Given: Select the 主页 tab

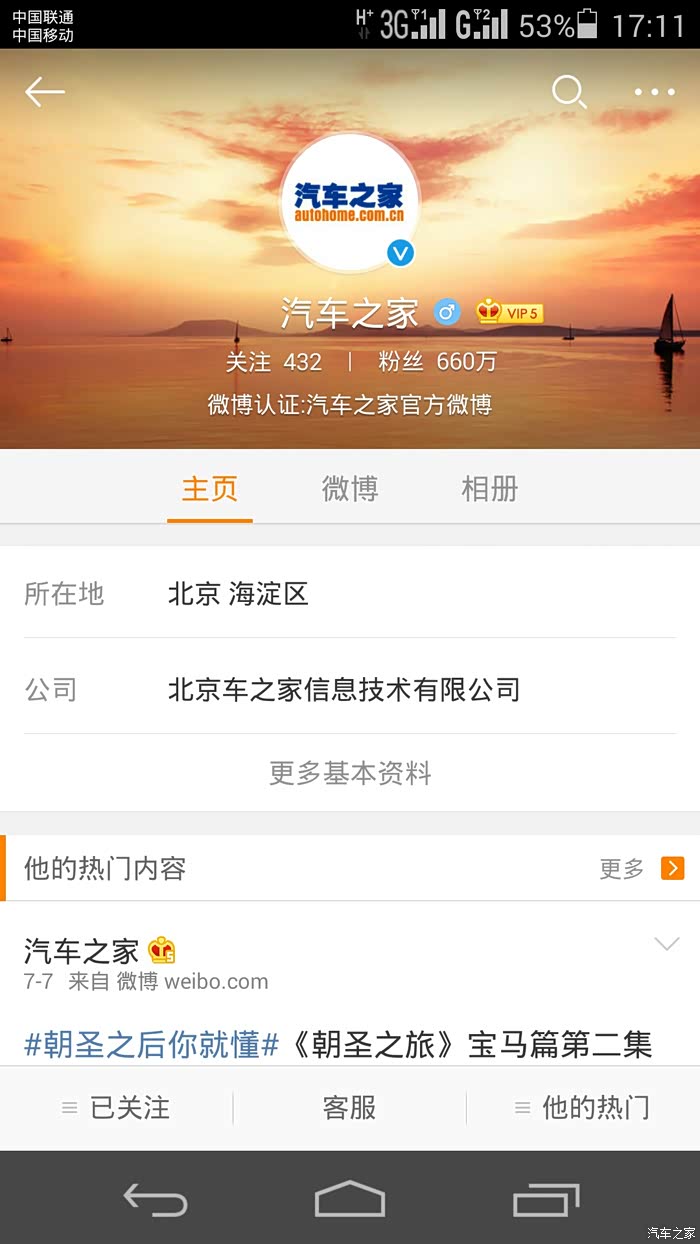Looking at the screenshot, I should point(210,489).
